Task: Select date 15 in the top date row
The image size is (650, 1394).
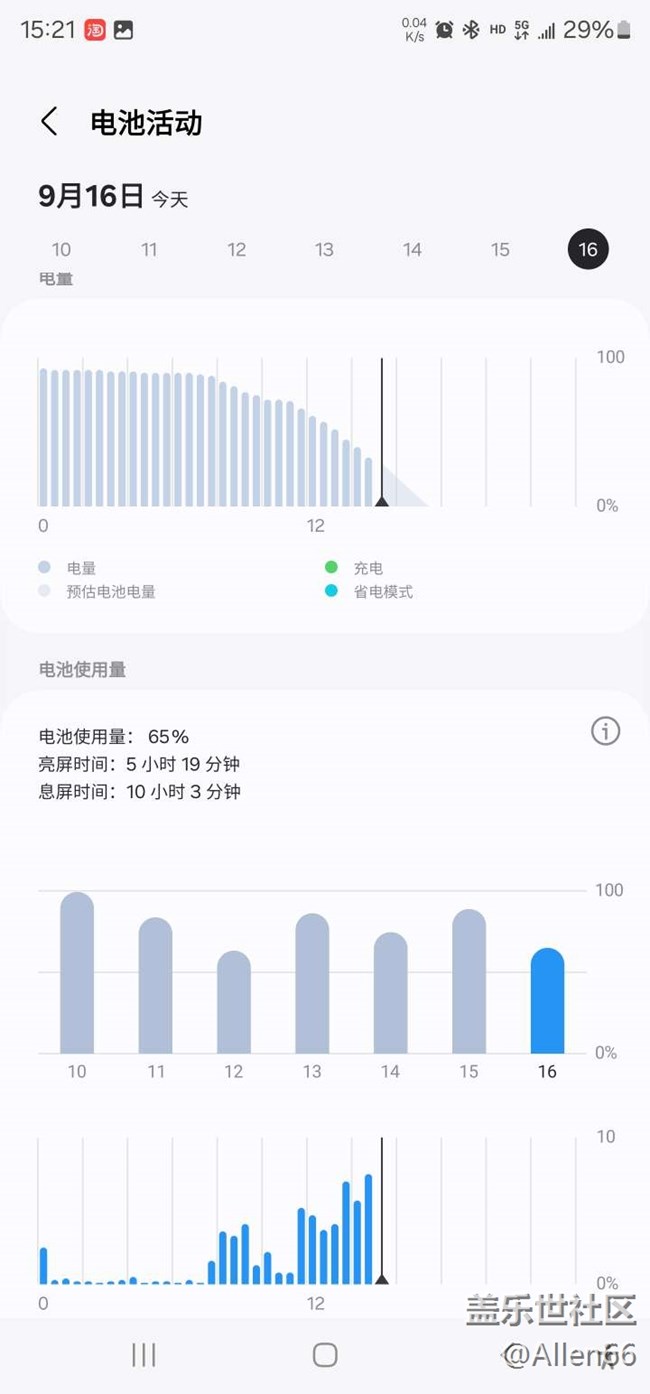Action: [x=500, y=249]
